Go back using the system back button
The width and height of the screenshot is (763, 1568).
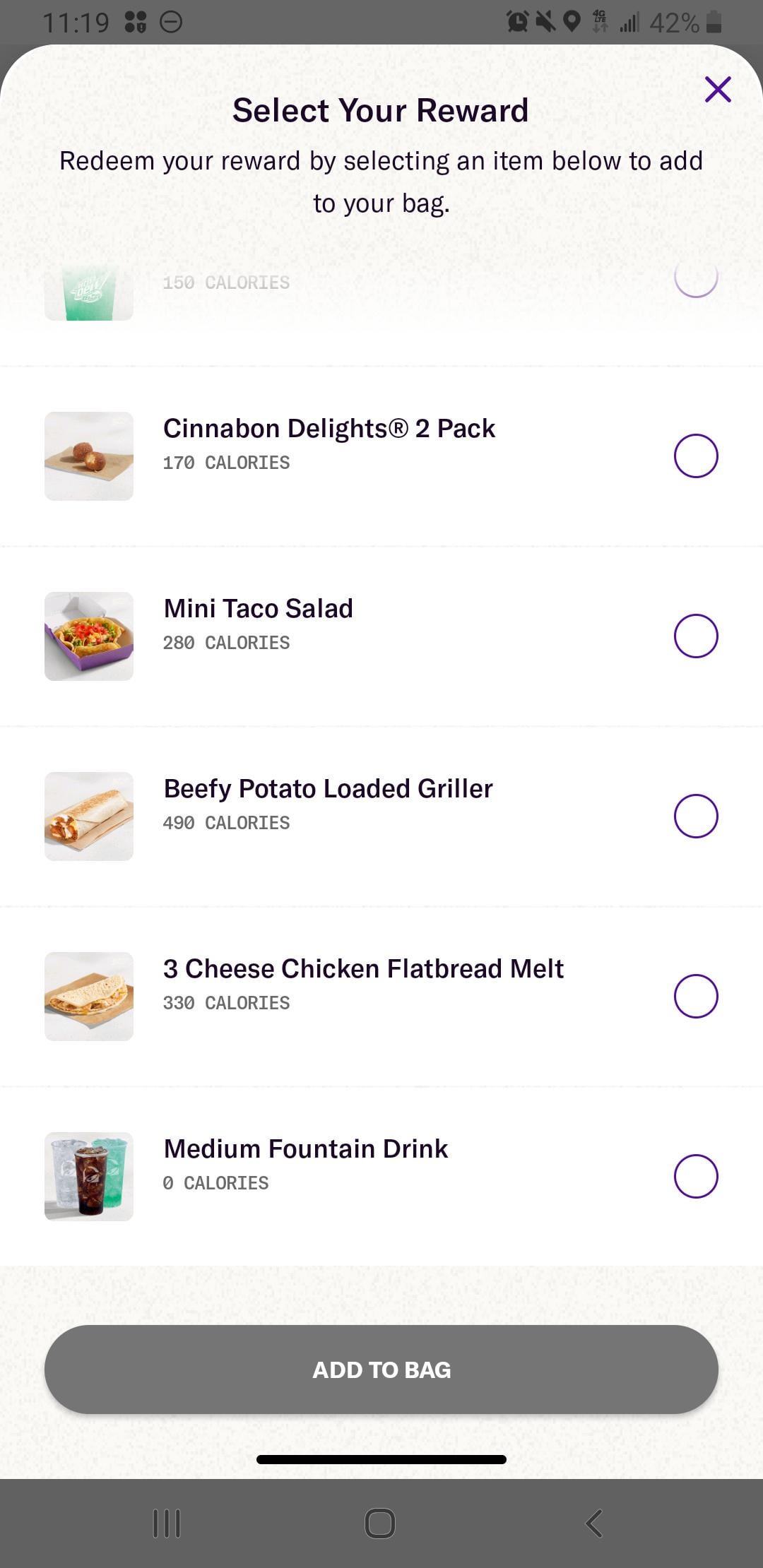pos(594,1524)
